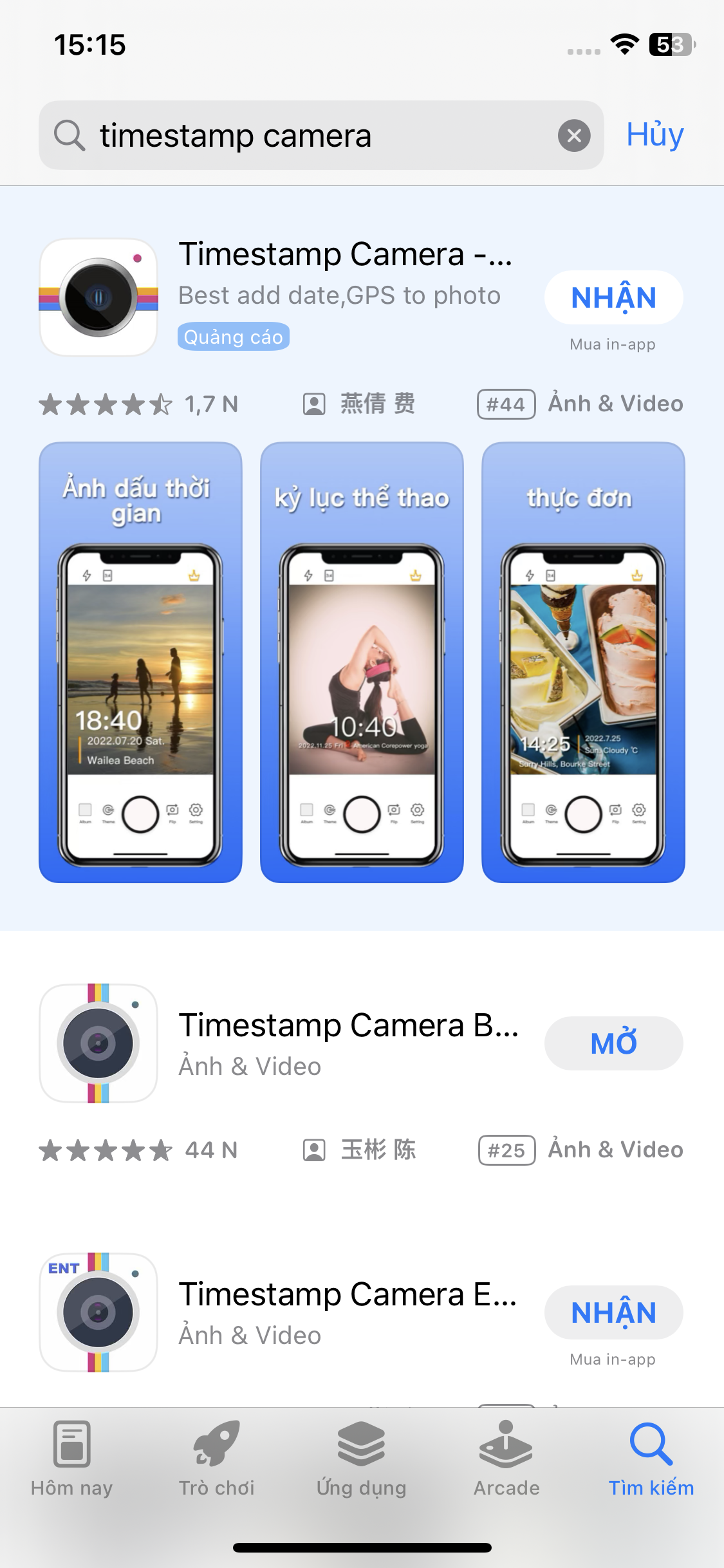The height and width of the screenshot is (1568, 724).
Task: View the kỷ lục thể thao screenshot
Action: (x=362, y=662)
